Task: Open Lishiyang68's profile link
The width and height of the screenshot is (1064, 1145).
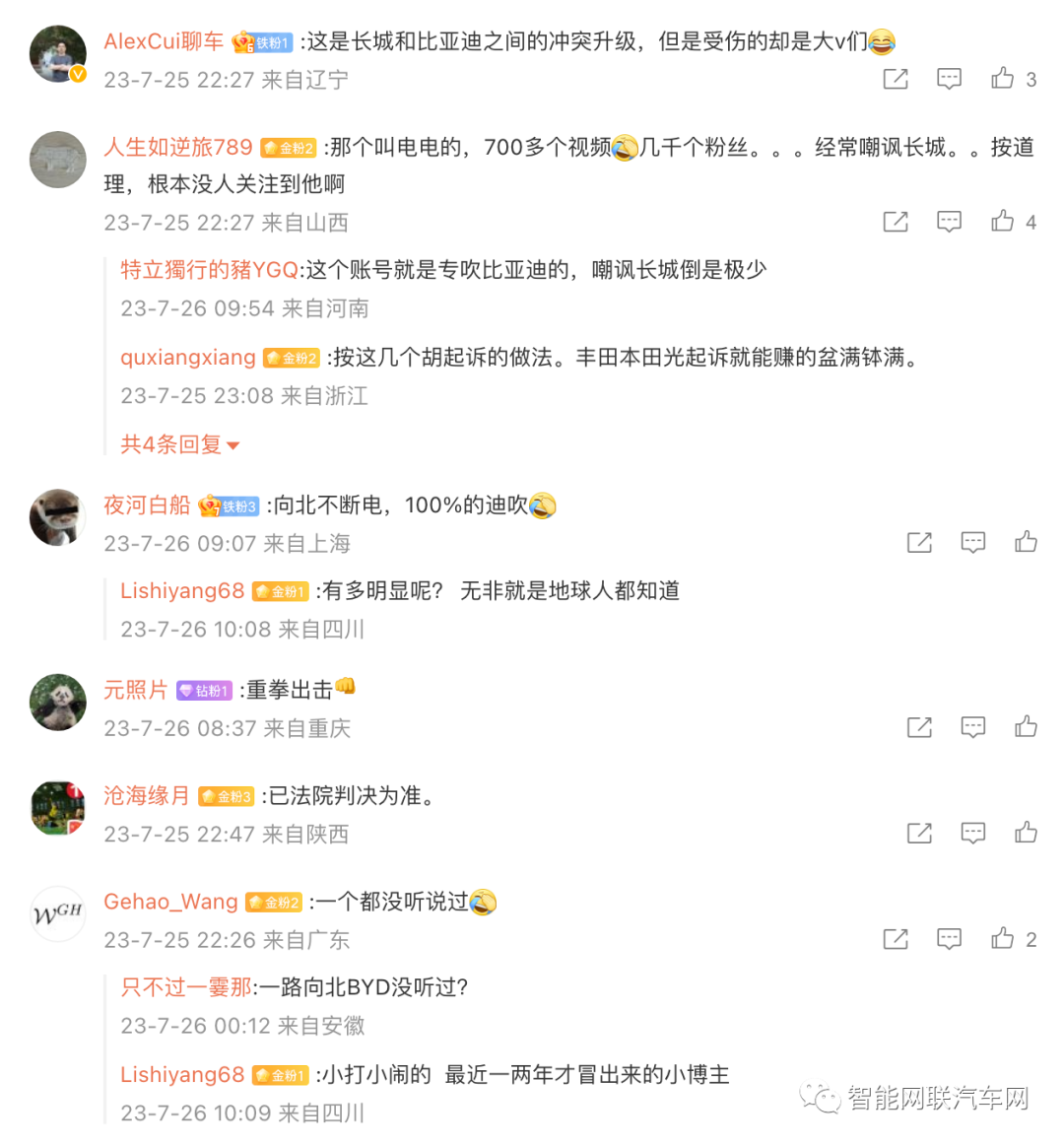Action: point(182,590)
